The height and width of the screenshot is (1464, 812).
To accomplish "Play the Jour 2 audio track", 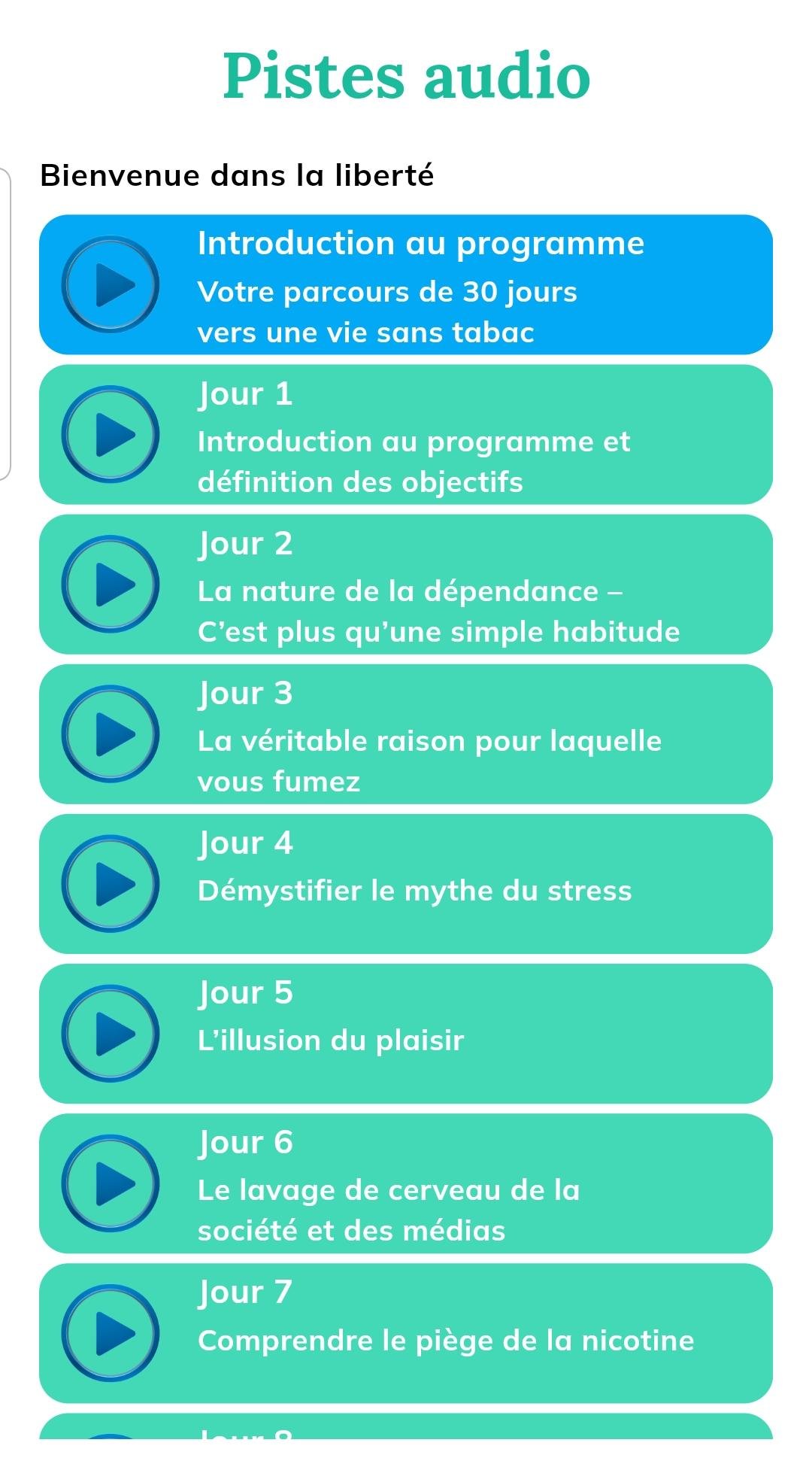I will pyautogui.click(x=111, y=584).
